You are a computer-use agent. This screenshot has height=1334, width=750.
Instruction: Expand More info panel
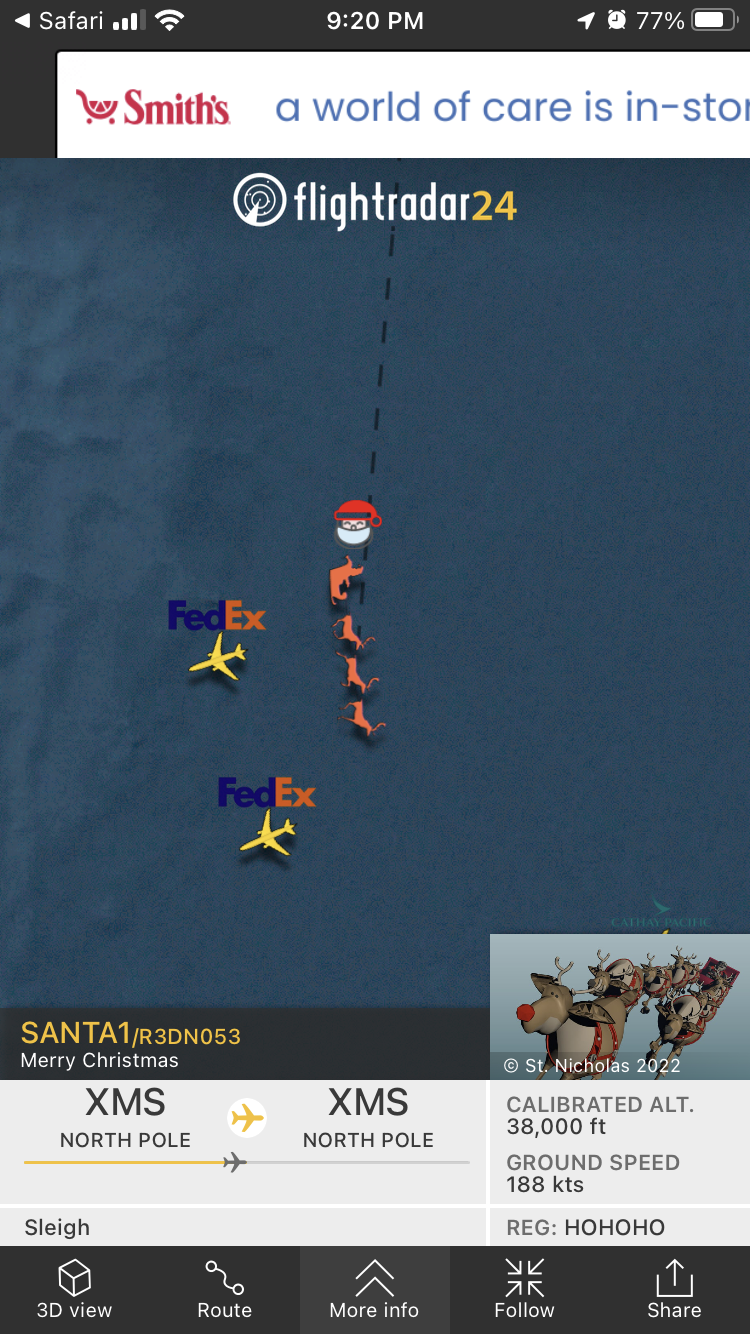click(x=374, y=1290)
